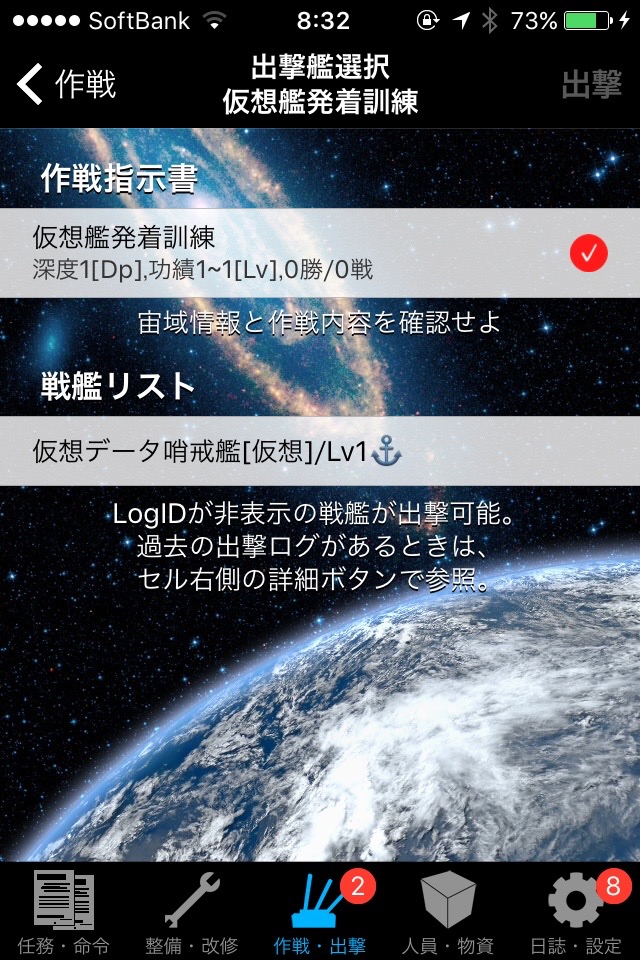
Task: Switch to the 任務・命令 tab
Action: click(x=64, y=910)
